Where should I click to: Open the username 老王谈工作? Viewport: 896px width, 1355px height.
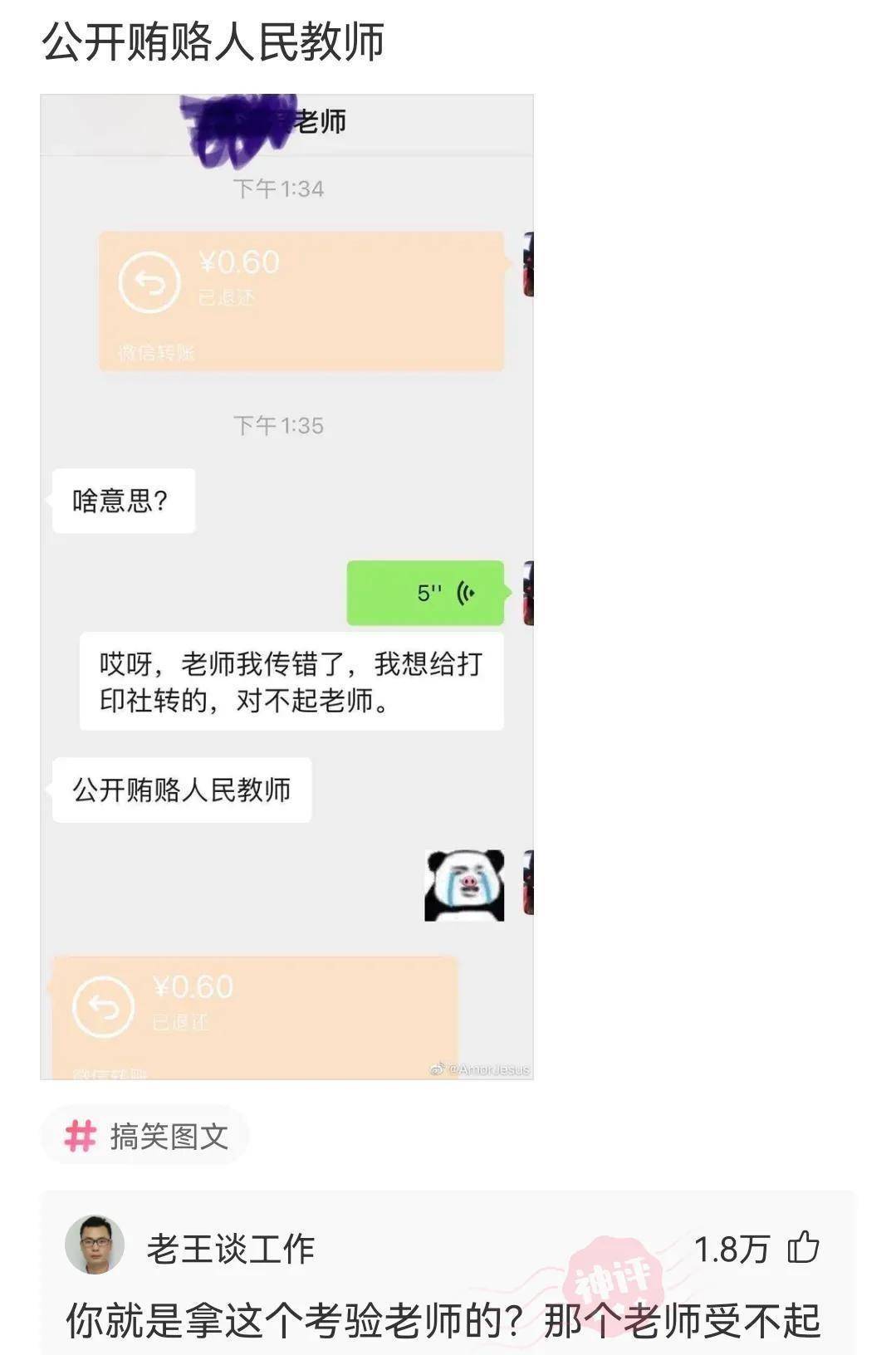pyautogui.click(x=231, y=1249)
